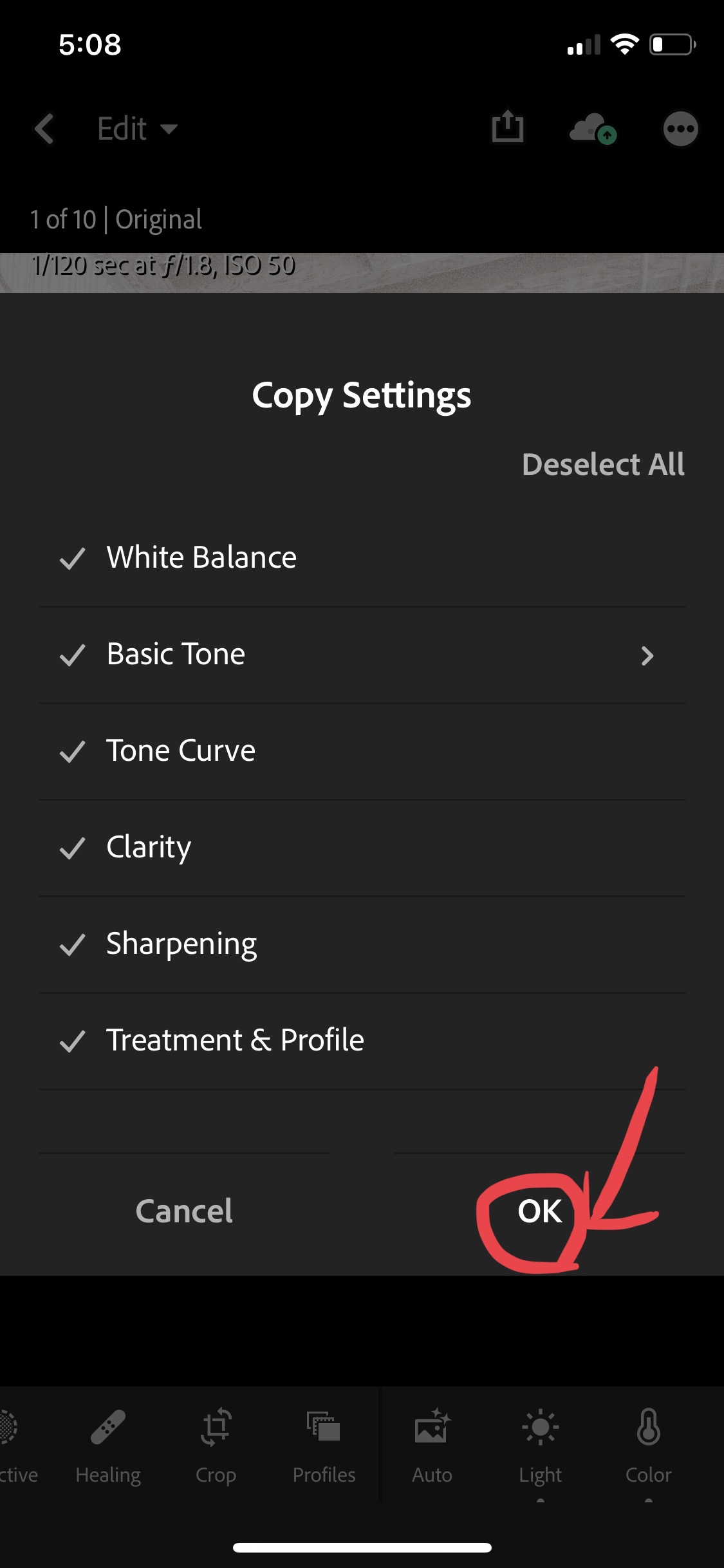This screenshot has height=1568, width=724.
Task: Confirm copy settings with OK
Action: (x=540, y=1211)
